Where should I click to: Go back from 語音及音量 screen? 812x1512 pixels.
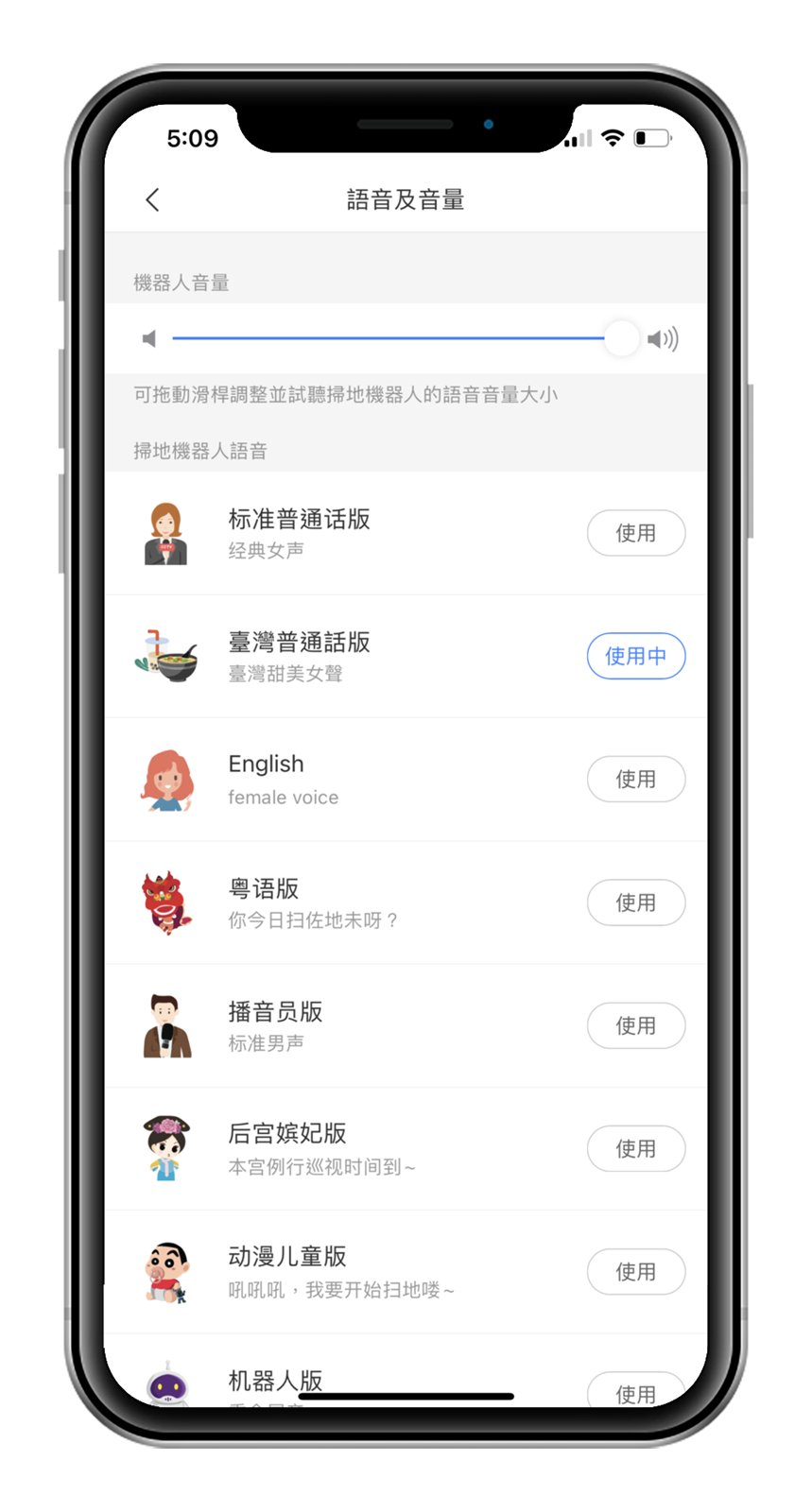click(152, 199)
